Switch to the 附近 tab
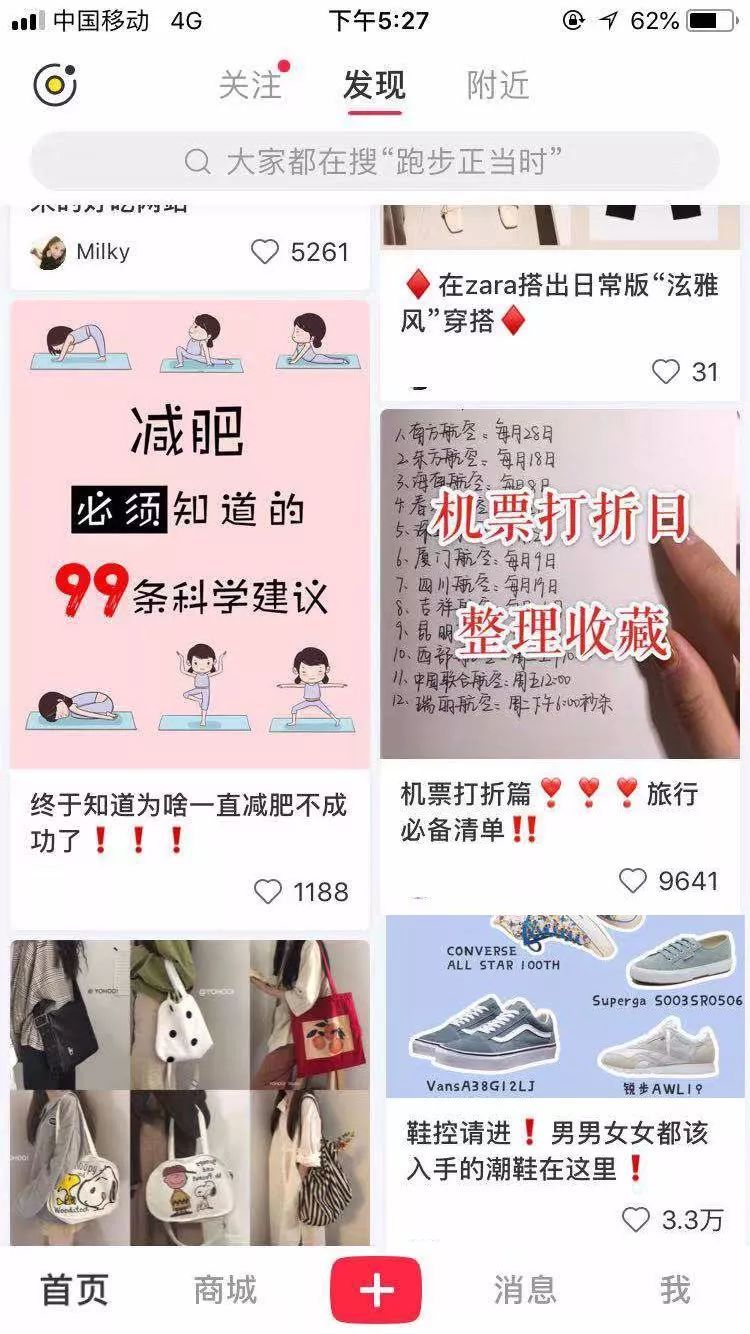 [498, 86]
